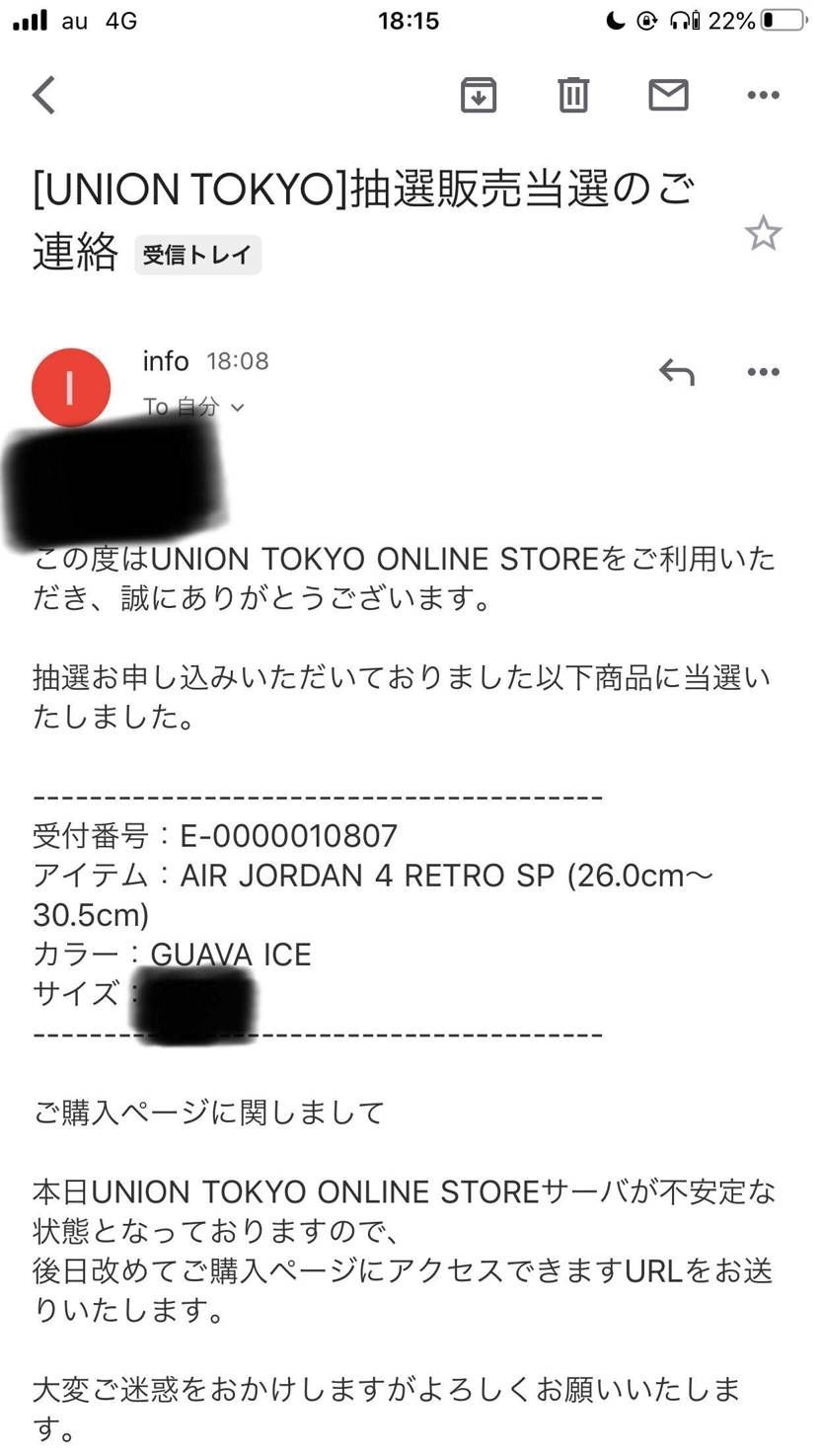
Task: Tap the 18:15 clock in the status bar
Action: coord(409,20)
